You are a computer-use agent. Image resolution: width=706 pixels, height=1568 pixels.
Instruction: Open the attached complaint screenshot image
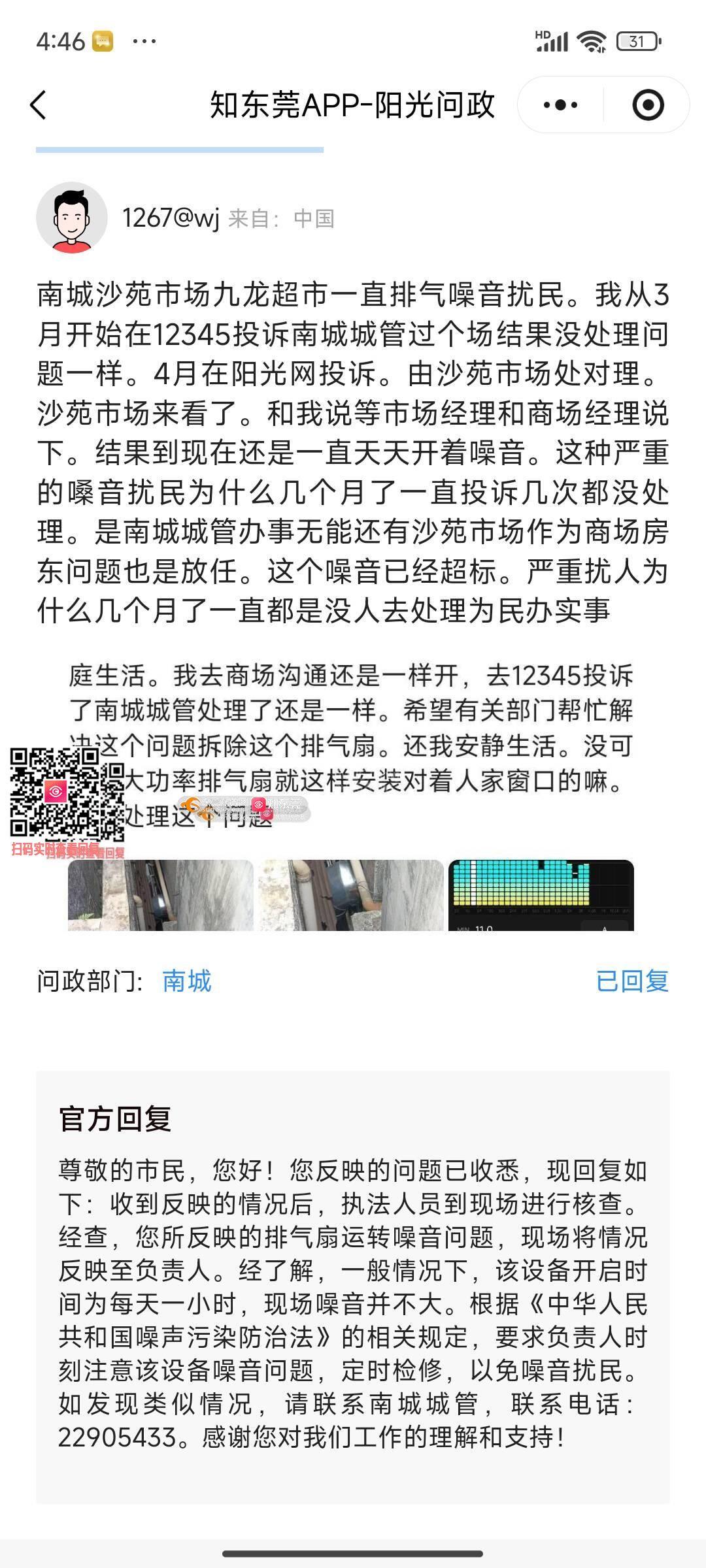point(351,788)
